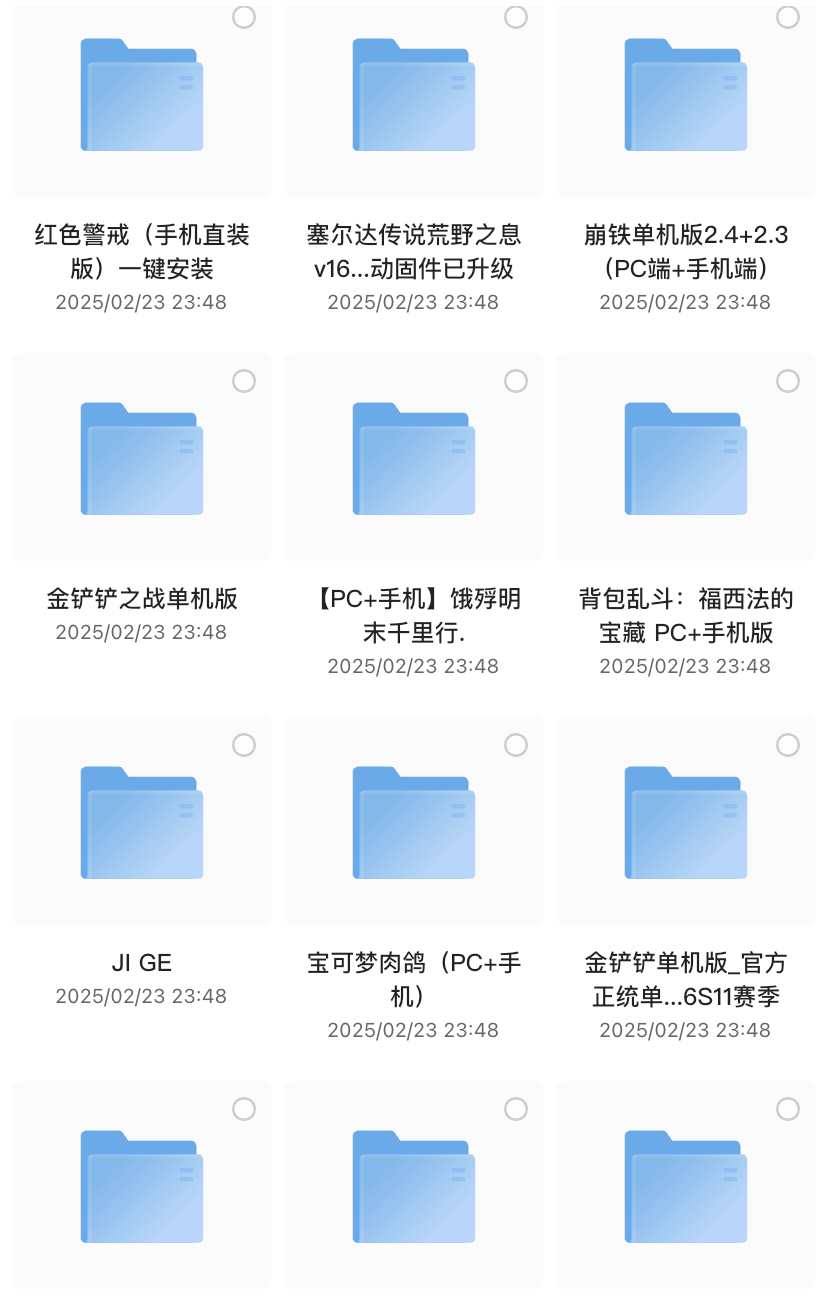Open the 饿殍明末千里行 folder
The image size is (828, 1299).
coord(414,459)
